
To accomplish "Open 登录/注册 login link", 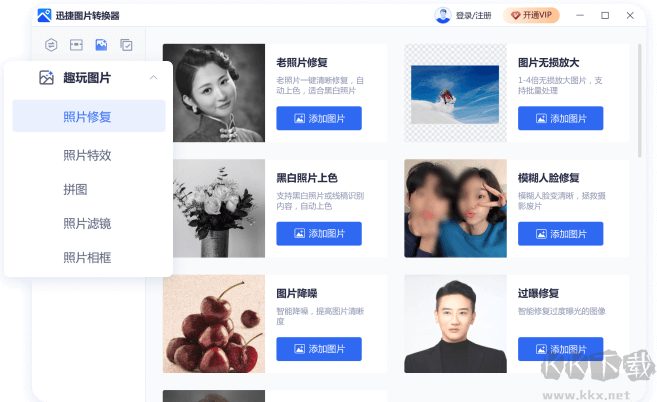I will pos(473,15).
